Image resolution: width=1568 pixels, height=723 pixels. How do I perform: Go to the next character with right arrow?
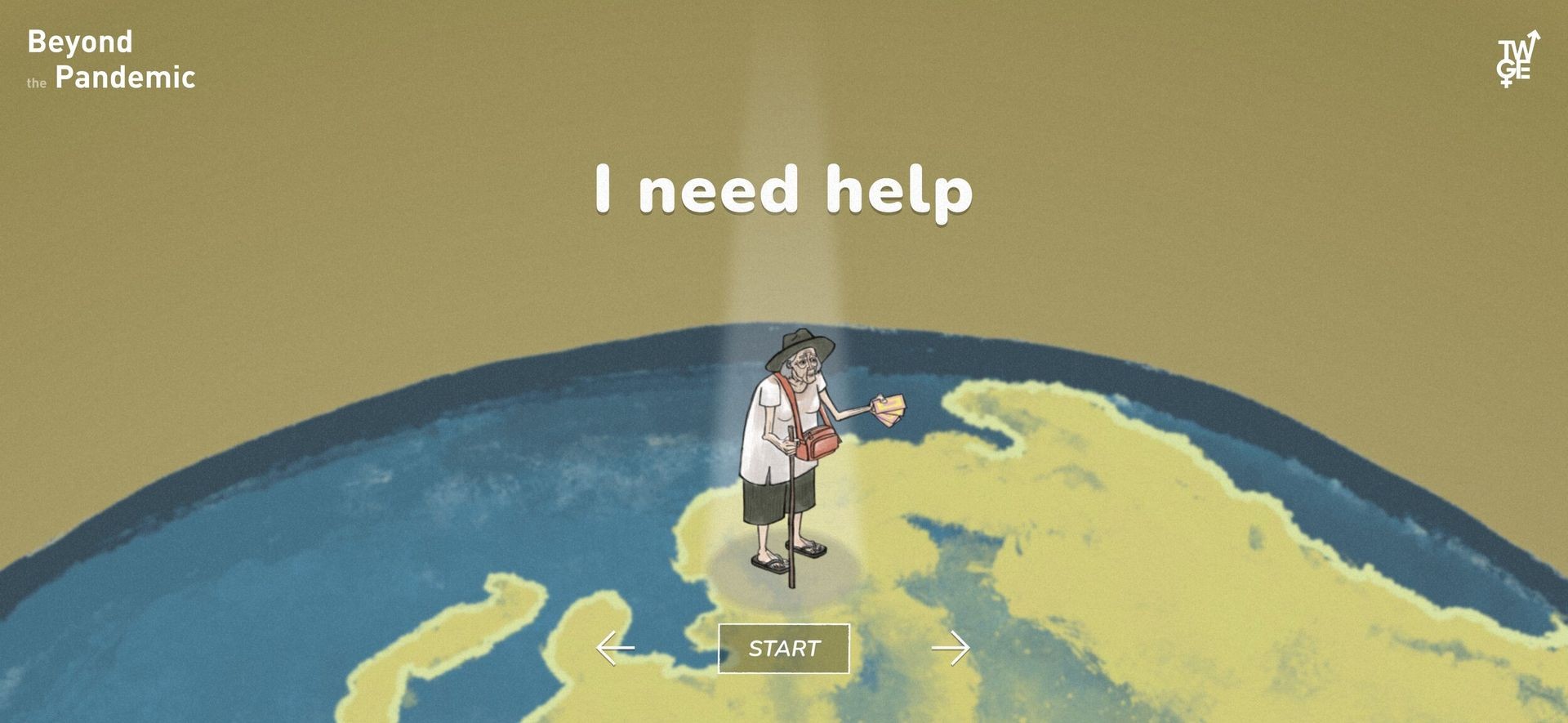(951, 649)
